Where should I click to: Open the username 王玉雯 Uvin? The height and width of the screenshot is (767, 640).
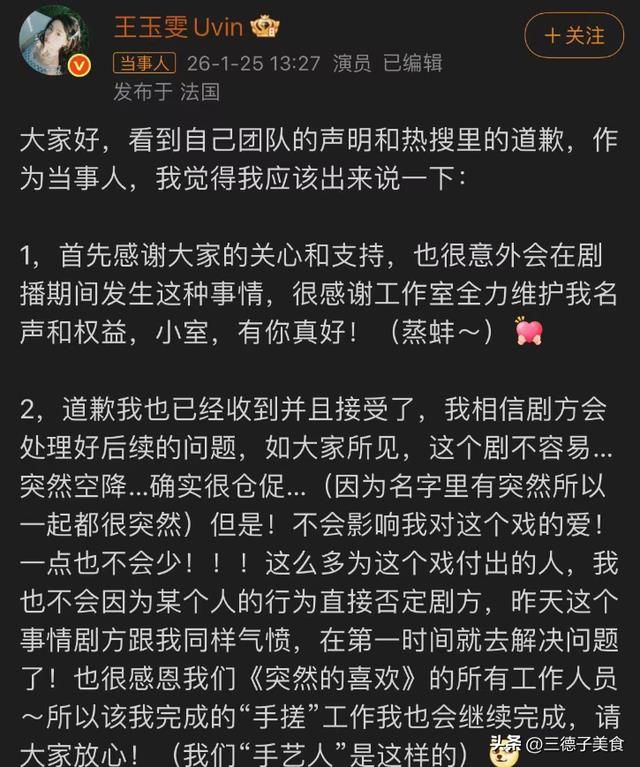[178, 27]
